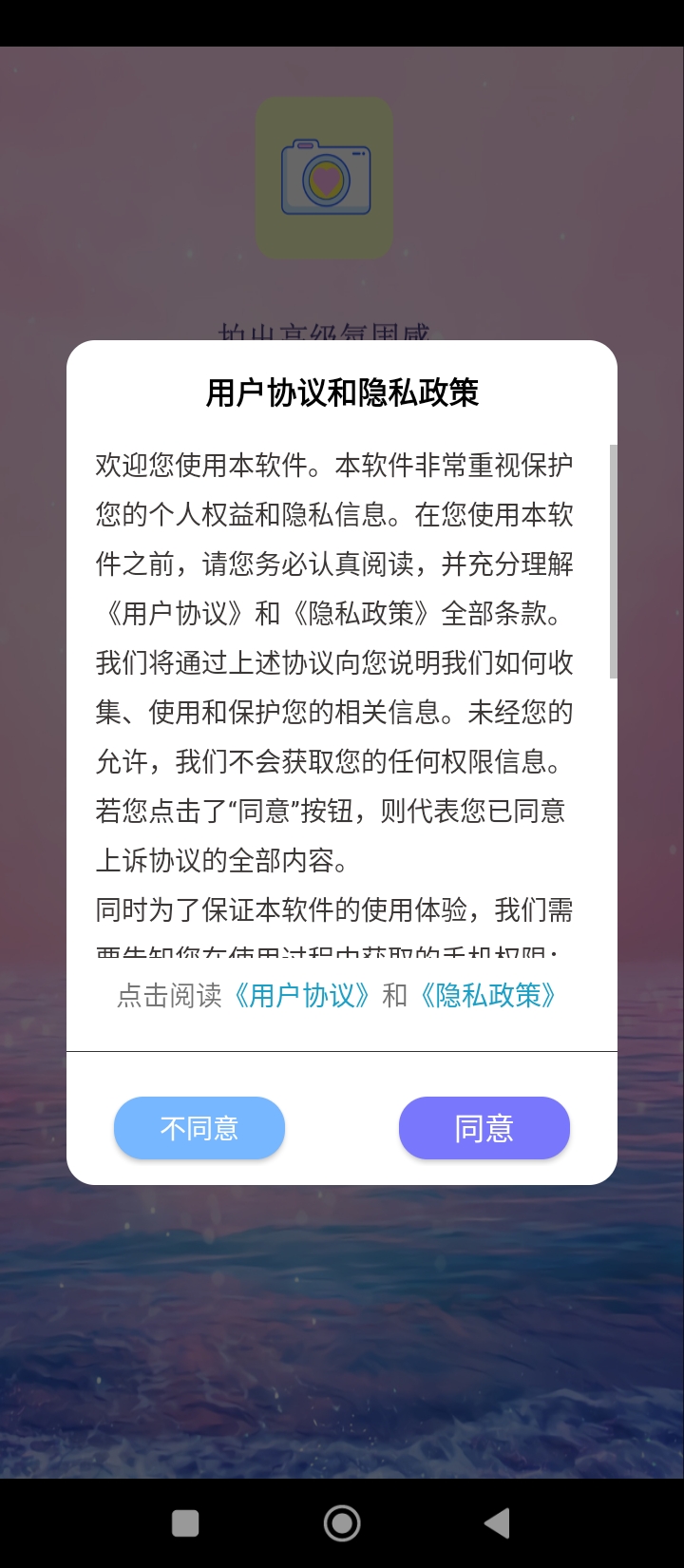The width and height of the screenshot is (684, 1568).
Task: Return to the home screen
Action: coord(342,1523)
